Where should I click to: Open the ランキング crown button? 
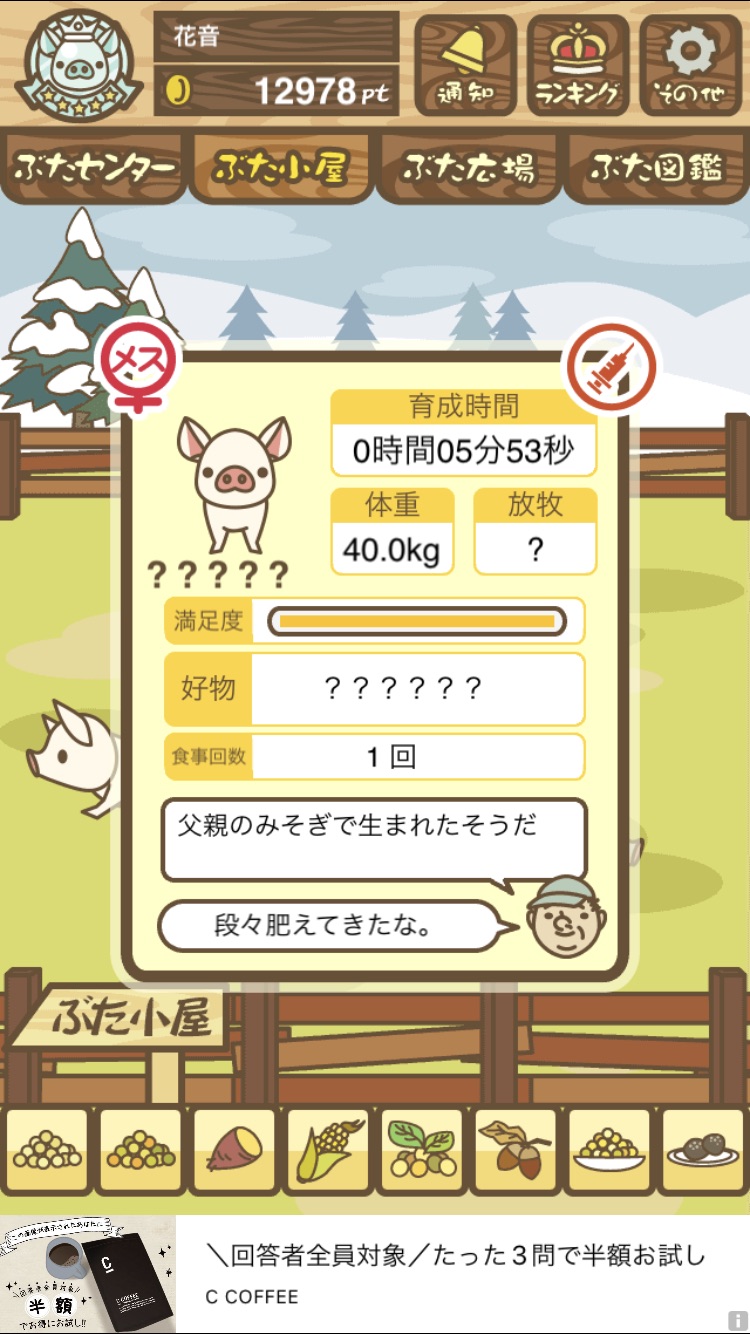coord(578,65)
